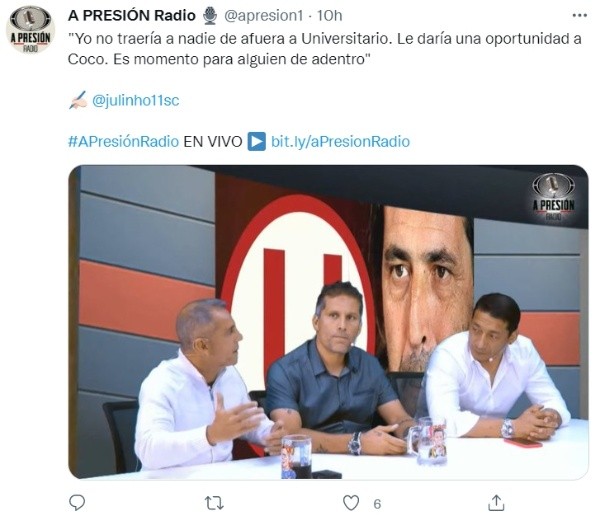
Task: Open the tweet's more options menu
Action: [580, 16]
